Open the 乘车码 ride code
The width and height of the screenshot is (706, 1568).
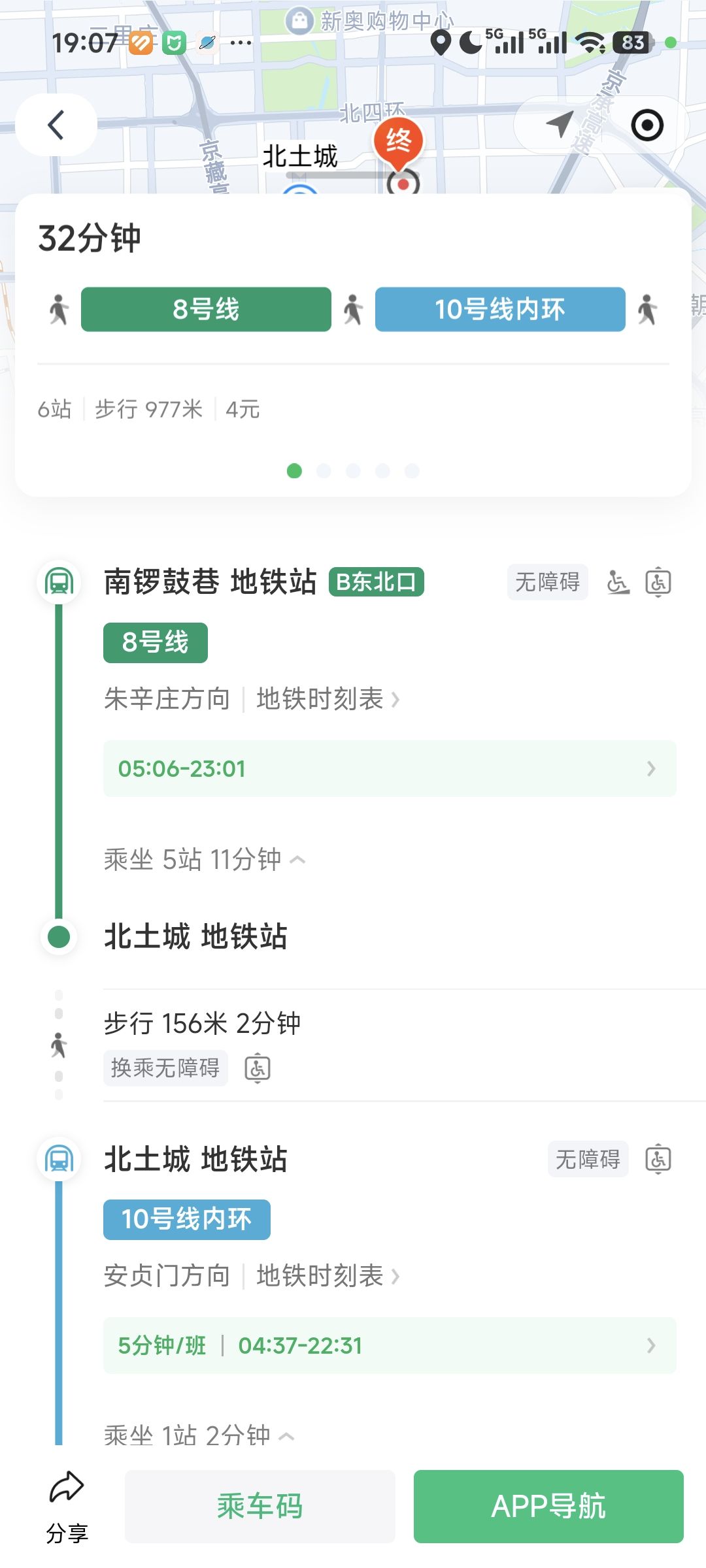click(x=260, y=1507)
